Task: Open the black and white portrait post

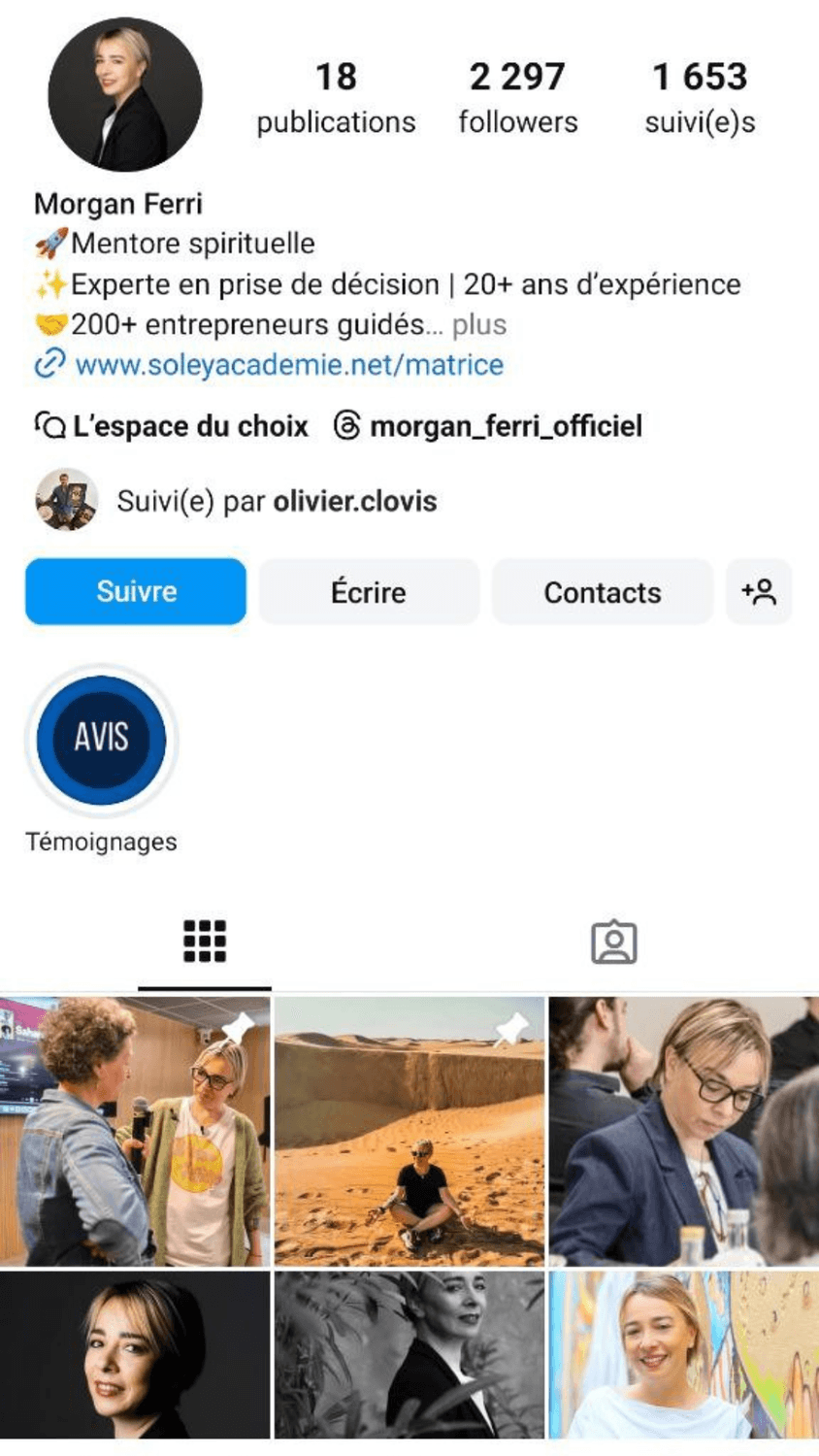Action: click(x=409, y=1355)
